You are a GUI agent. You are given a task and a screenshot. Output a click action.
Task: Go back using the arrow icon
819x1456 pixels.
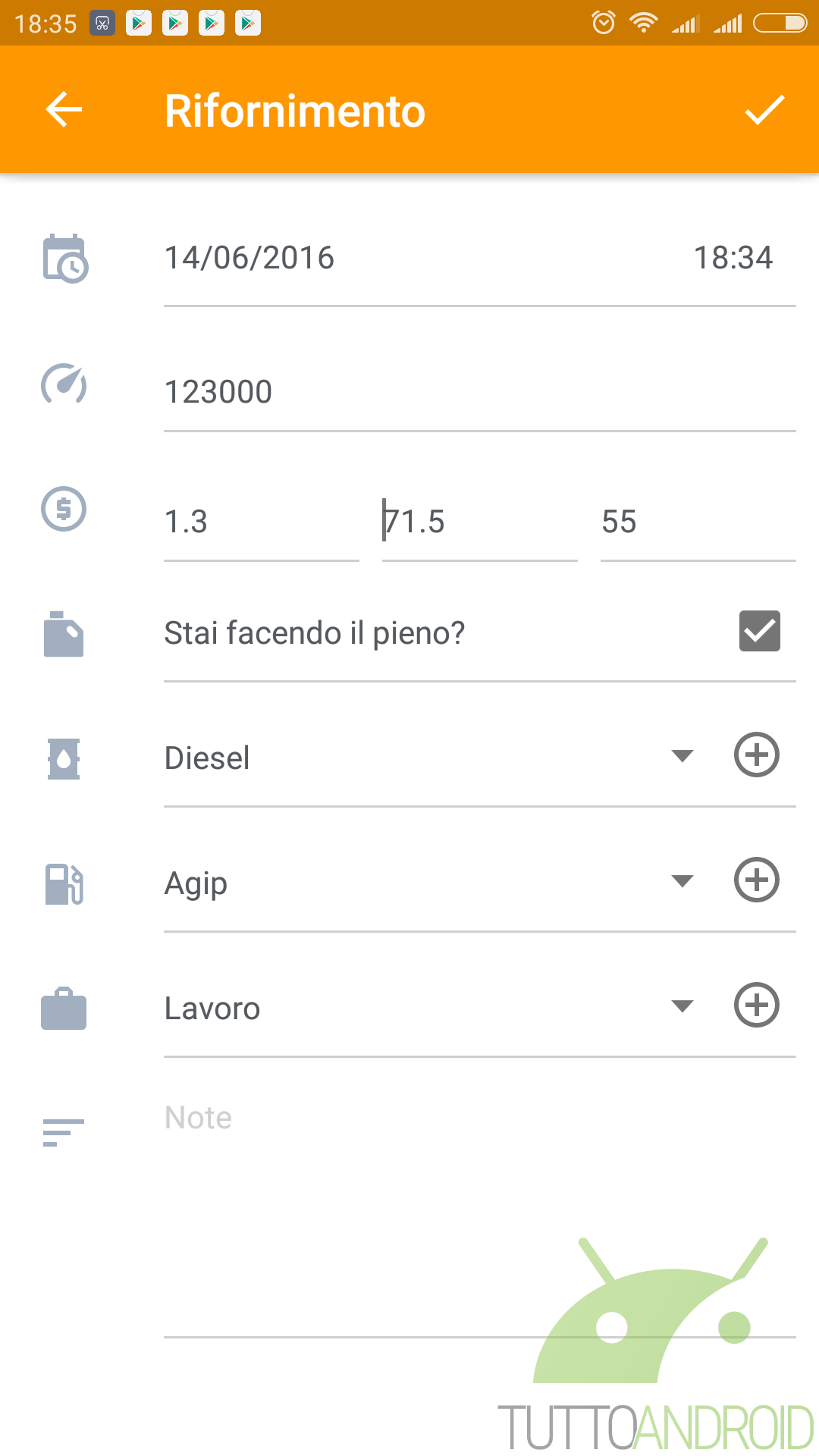pyautogui.click(x=64, y=110)
